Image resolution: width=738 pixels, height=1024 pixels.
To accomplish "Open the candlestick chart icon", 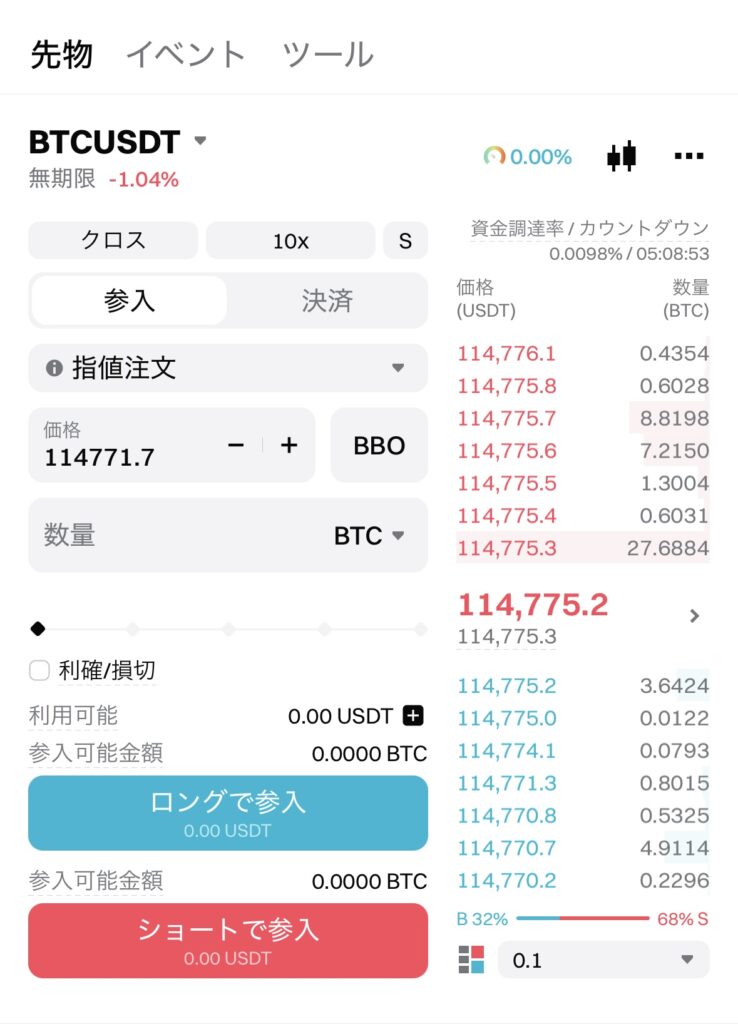I will [621, 156].
